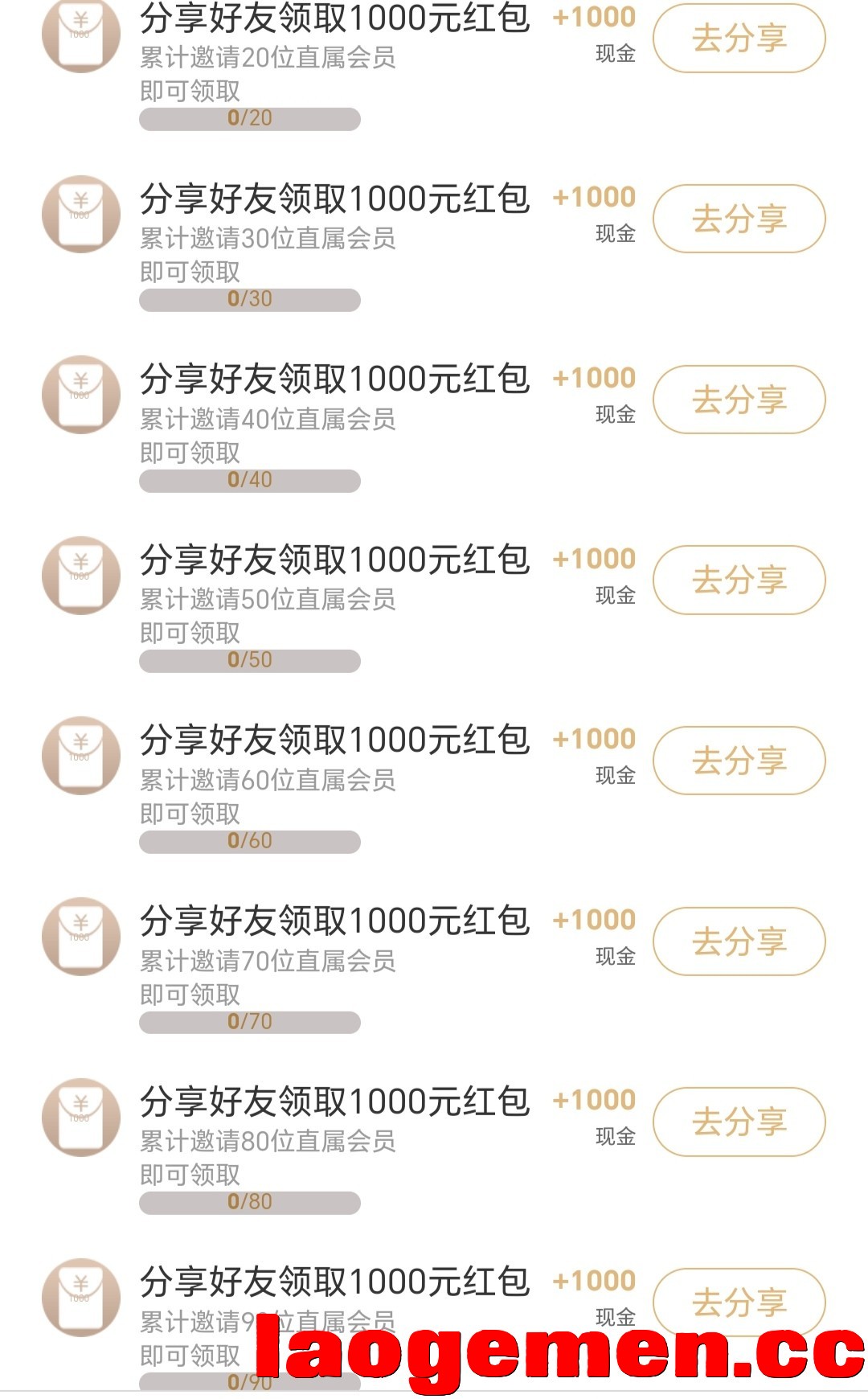Choose 去分享 for the 70-member invite task
The height and width of the screenshot is (1399, 868).
point(739,942)
